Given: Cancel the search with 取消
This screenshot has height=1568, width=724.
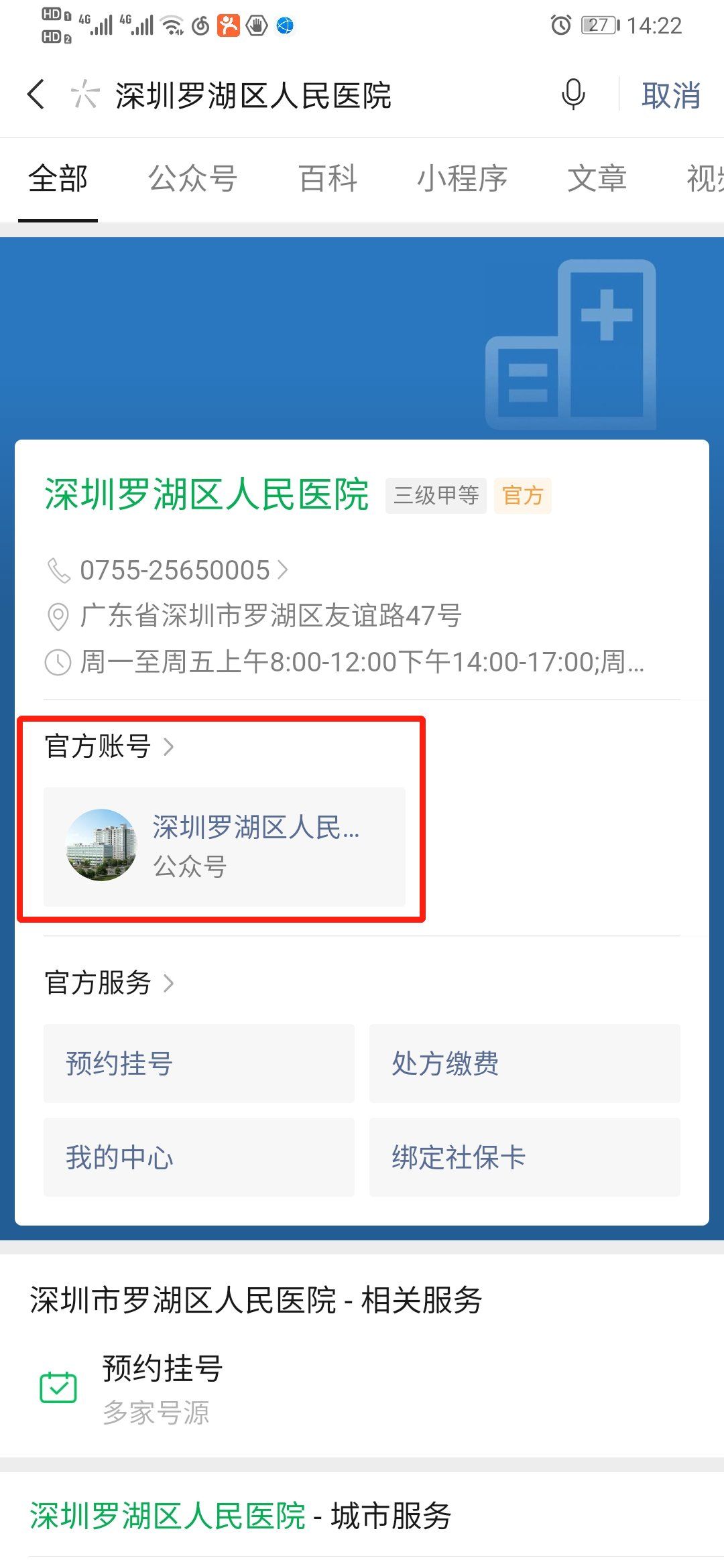Looking at the screenshot, I should [670, 95].
